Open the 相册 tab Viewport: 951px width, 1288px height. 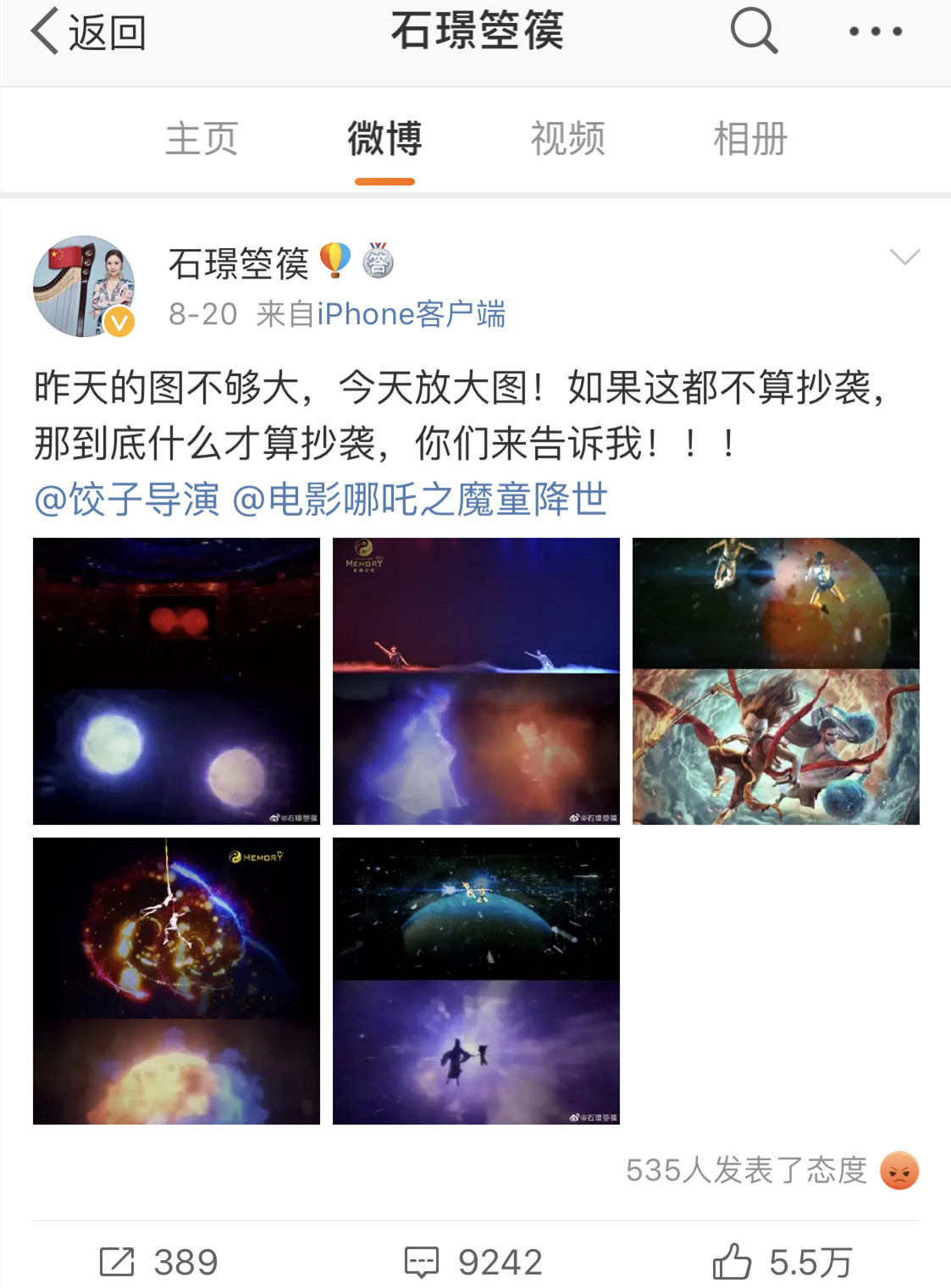(750, 141)
